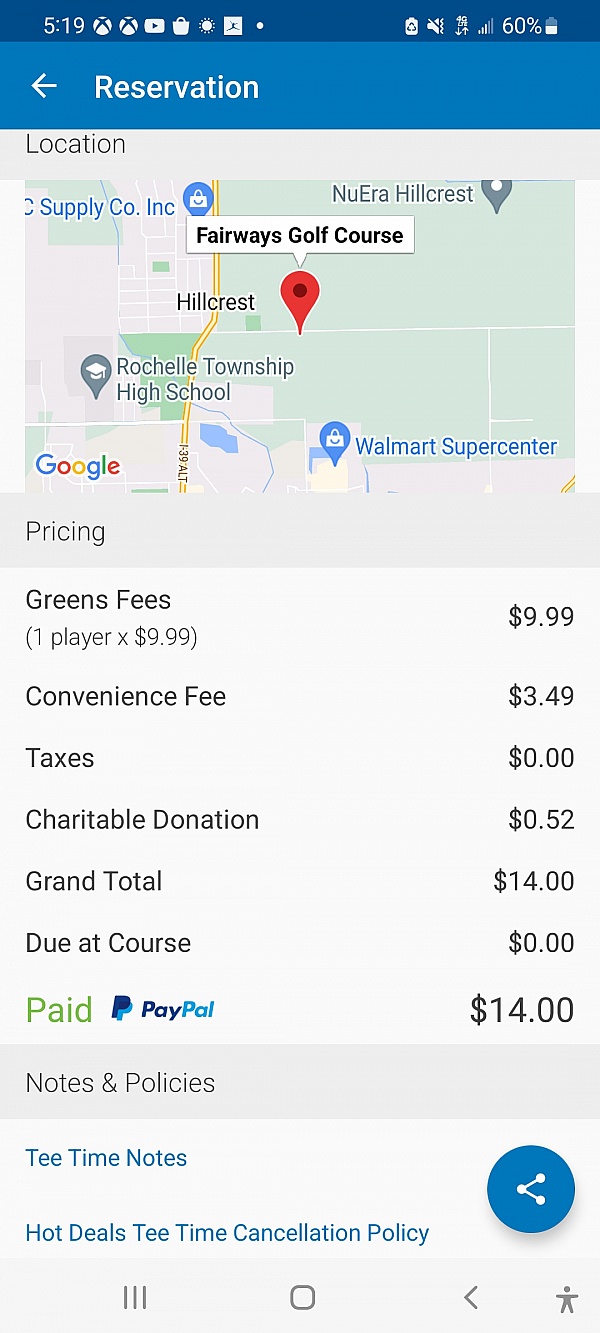Open Hot Deals Tee Time Cancellation Policy
This screenshot has width=600, height=1333.
pos(227,1233)
